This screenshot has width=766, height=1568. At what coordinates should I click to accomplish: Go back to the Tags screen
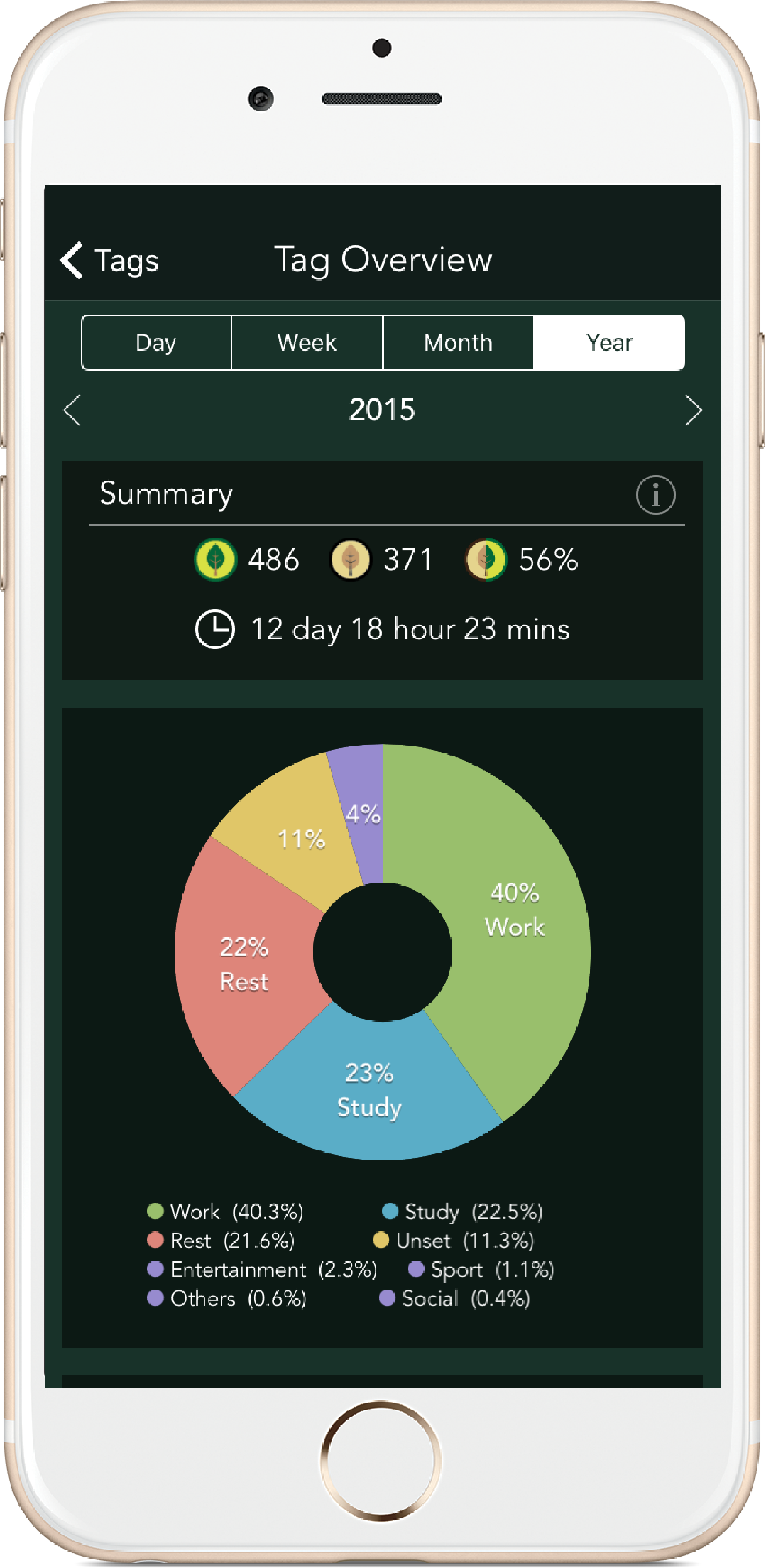coord(110,261)
